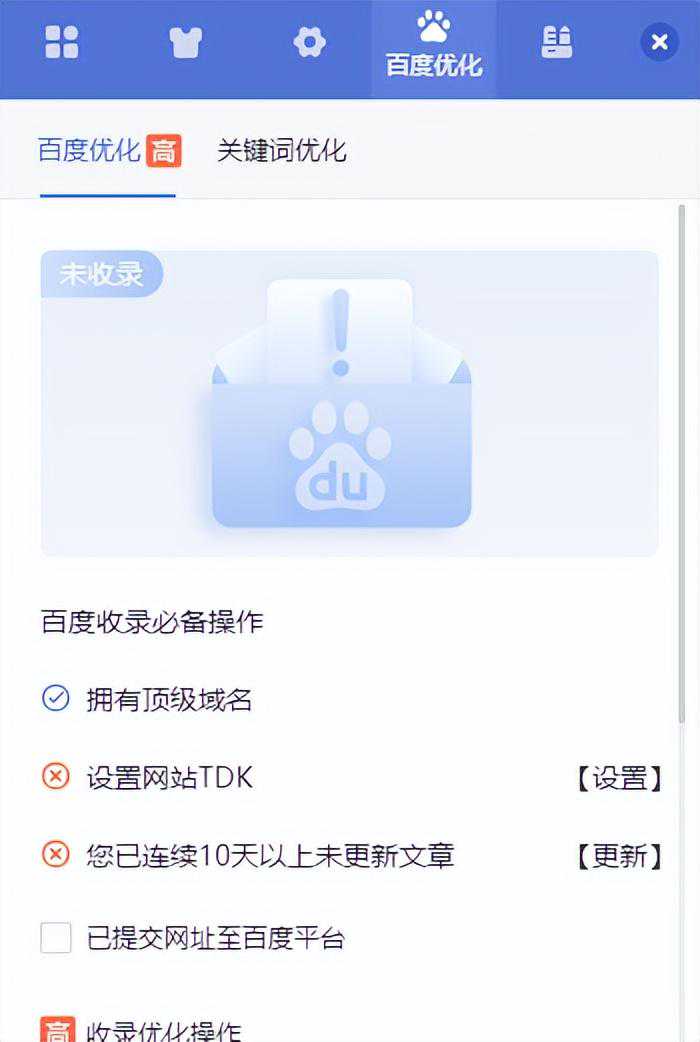Image resolution: width=700 pixels, height=1042 pixels.
Task: Switch to the 关键词优化 tab
Action: click(282, 151)
